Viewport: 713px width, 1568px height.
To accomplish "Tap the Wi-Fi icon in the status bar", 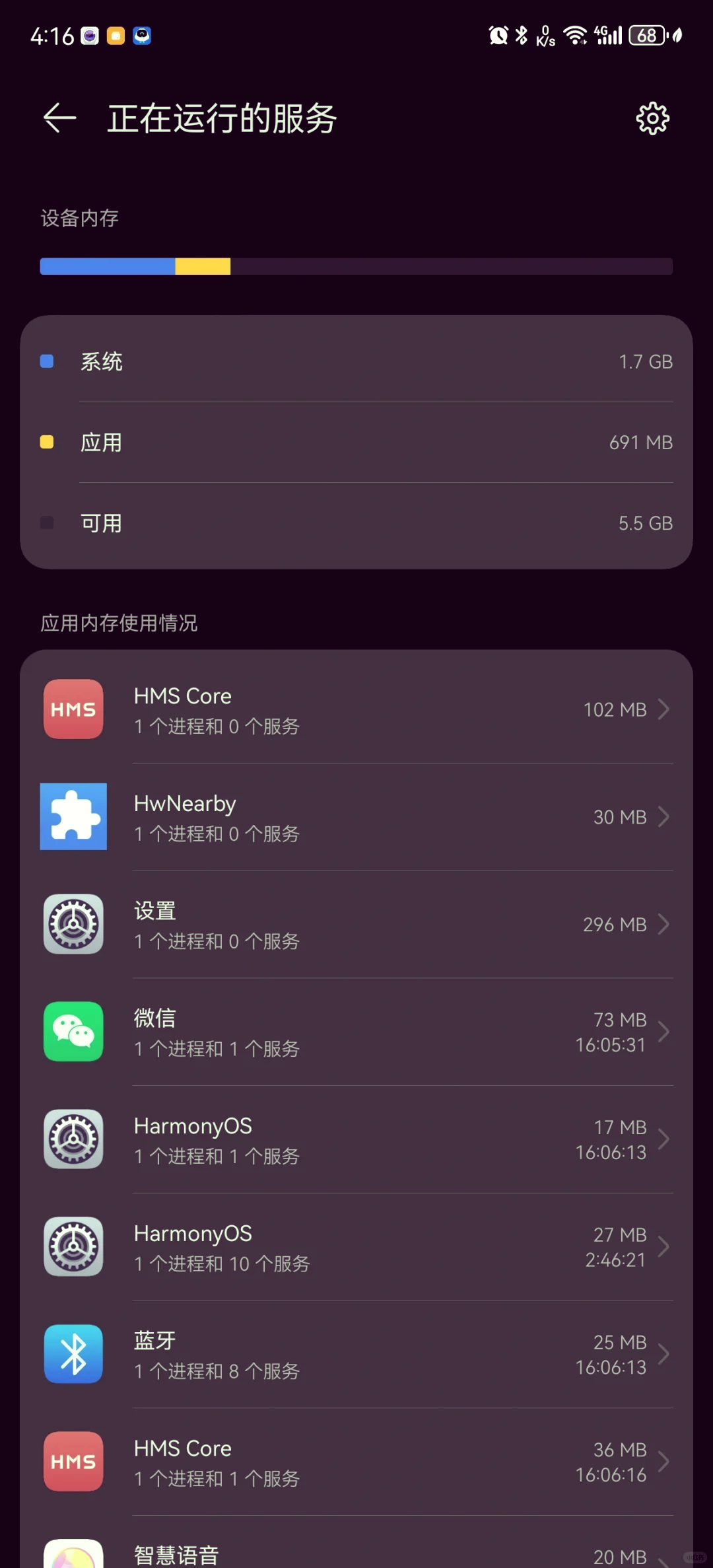I will [575, 36].
